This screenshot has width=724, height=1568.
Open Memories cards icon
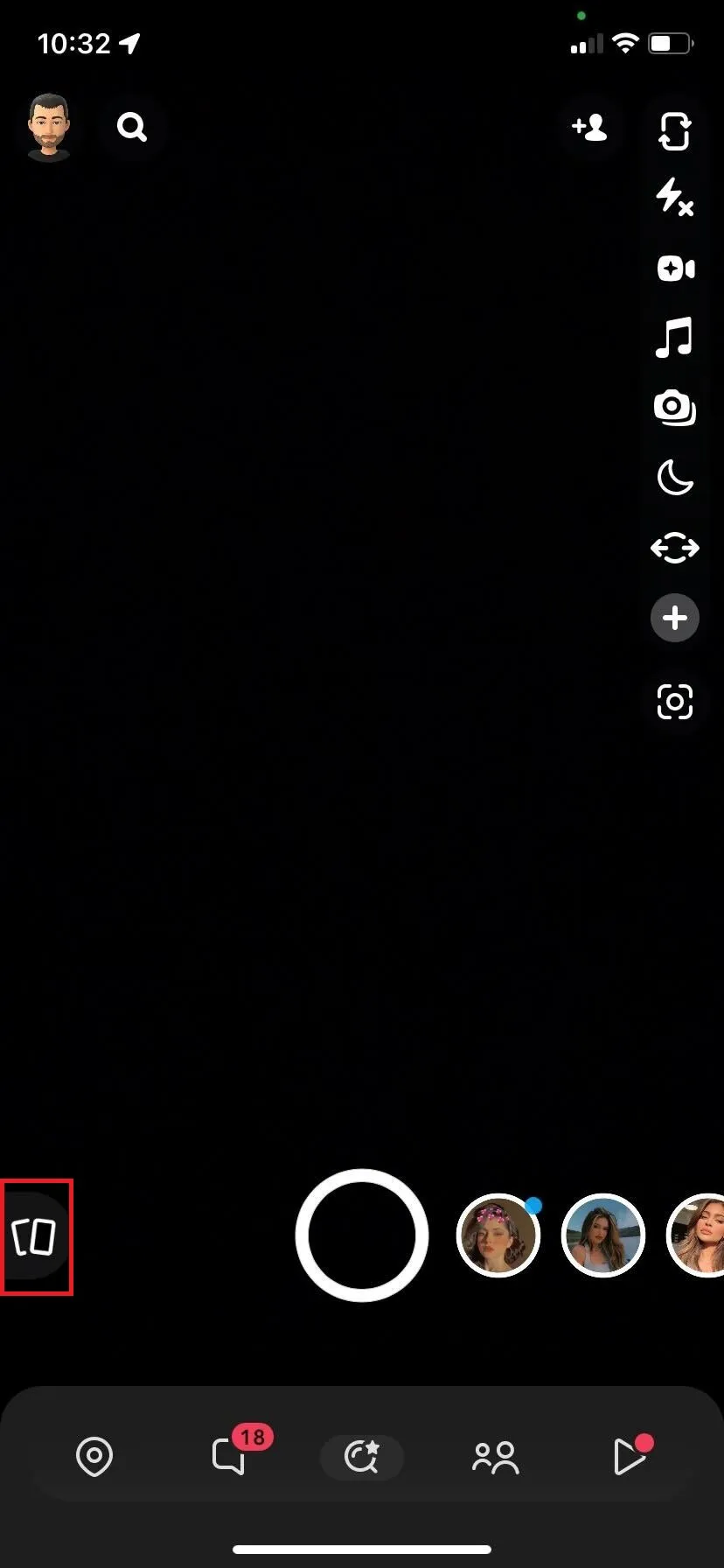click(34, 1236)
